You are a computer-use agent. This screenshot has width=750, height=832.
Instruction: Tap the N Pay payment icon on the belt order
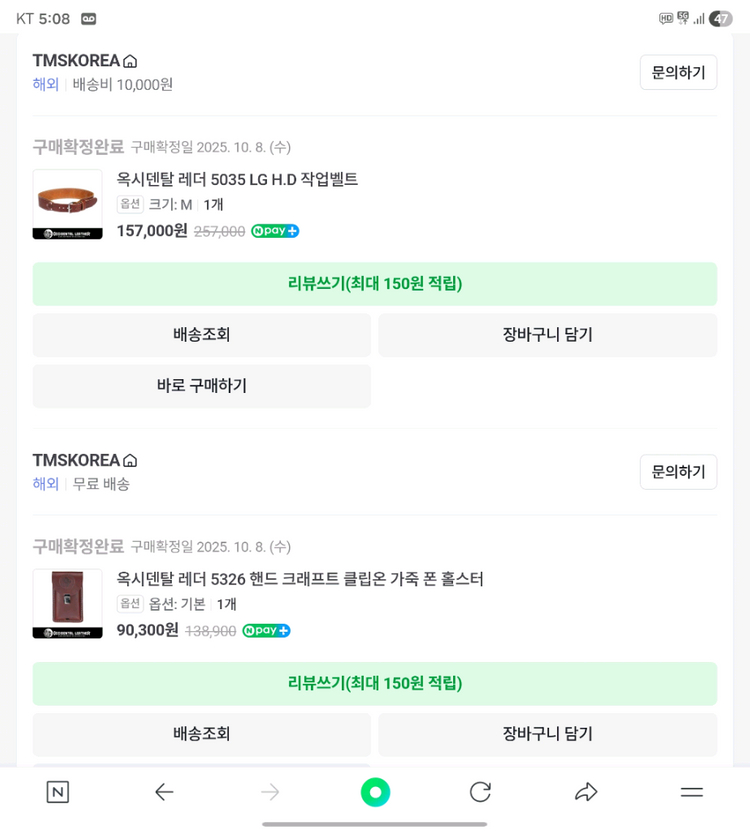pyautogui.click(x=275, y=231)
